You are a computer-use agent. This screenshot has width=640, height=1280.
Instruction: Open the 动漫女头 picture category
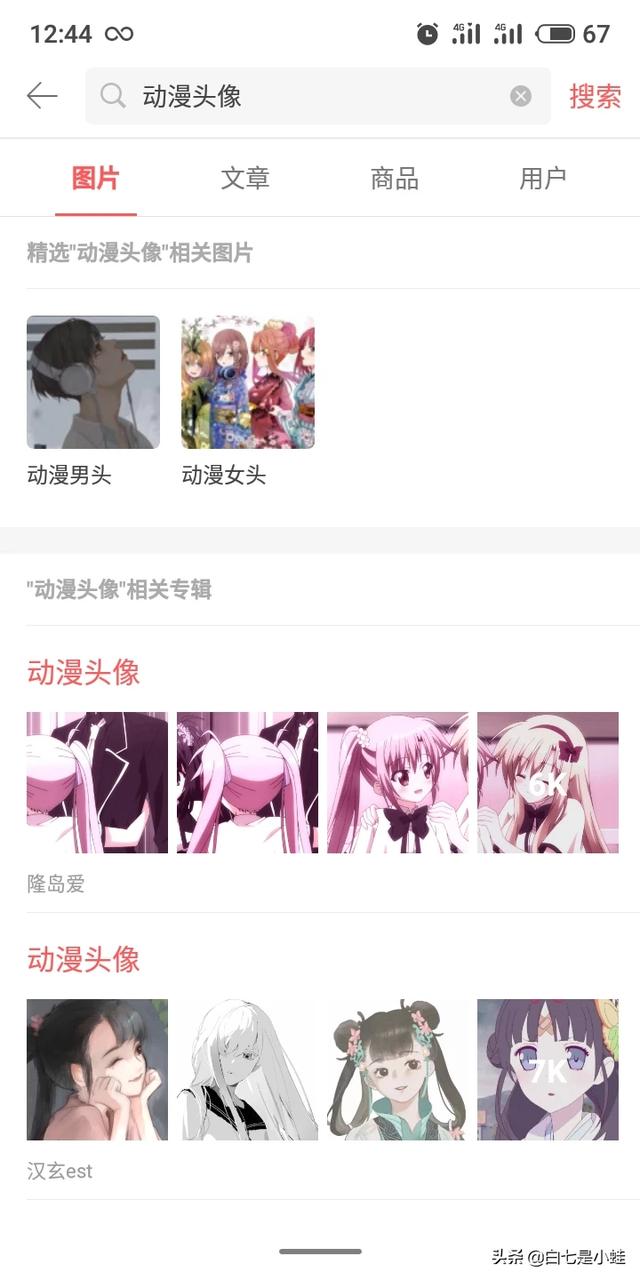(247, 383)
